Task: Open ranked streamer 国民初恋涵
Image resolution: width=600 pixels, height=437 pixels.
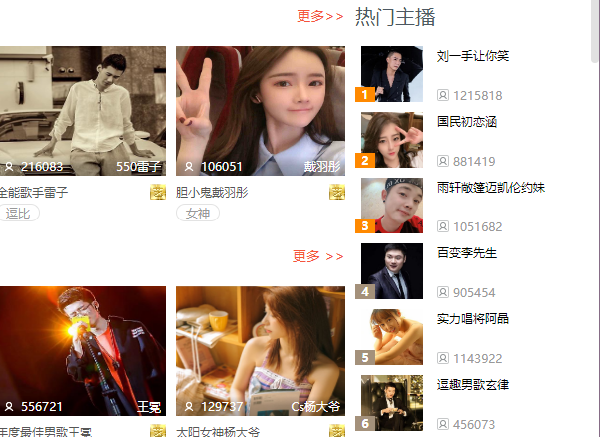Action: pyautogui.click(x=467, y=121)
